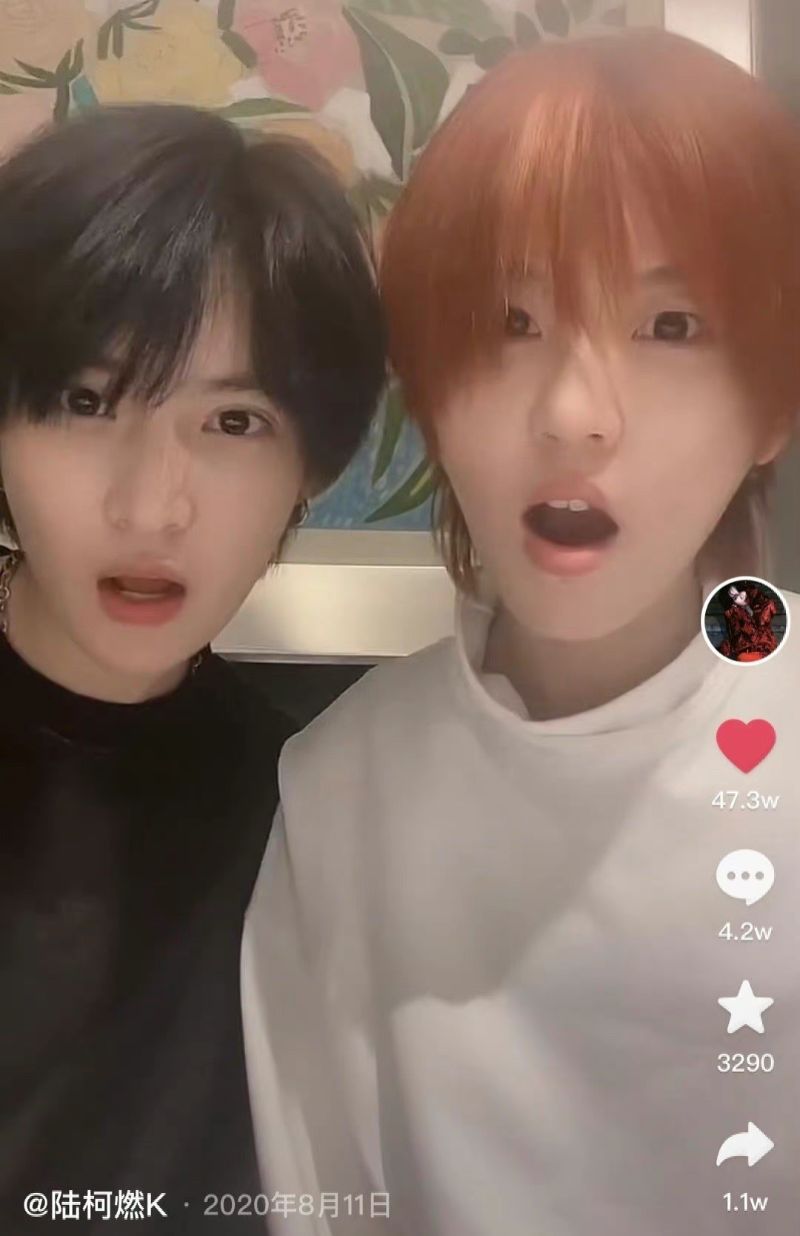Add video to favorites with the star
Viewport: 800px width, 1236px height.
[x=745, y=1008]
